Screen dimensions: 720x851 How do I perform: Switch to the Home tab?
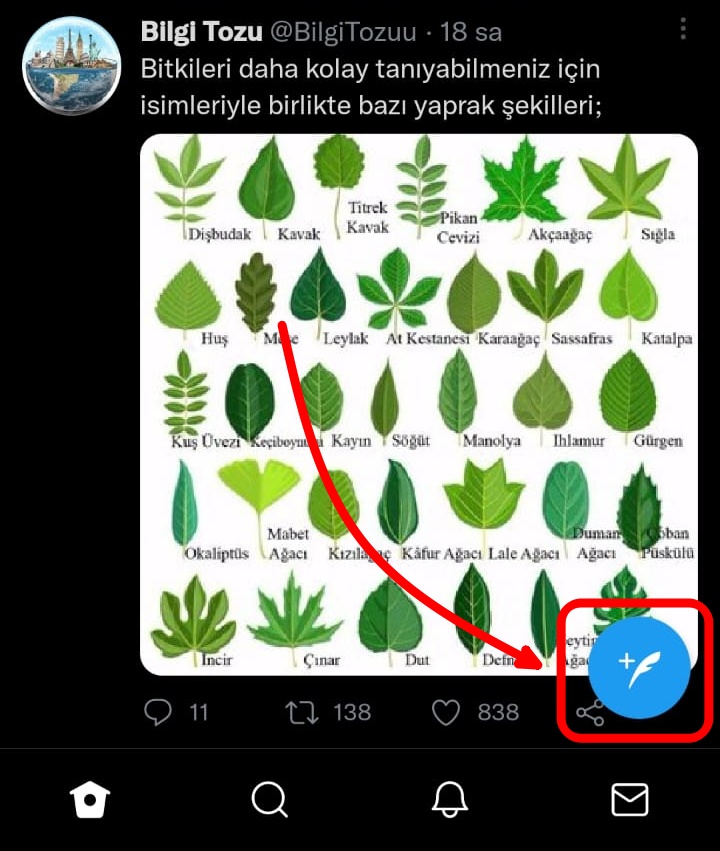pos(91,800)
